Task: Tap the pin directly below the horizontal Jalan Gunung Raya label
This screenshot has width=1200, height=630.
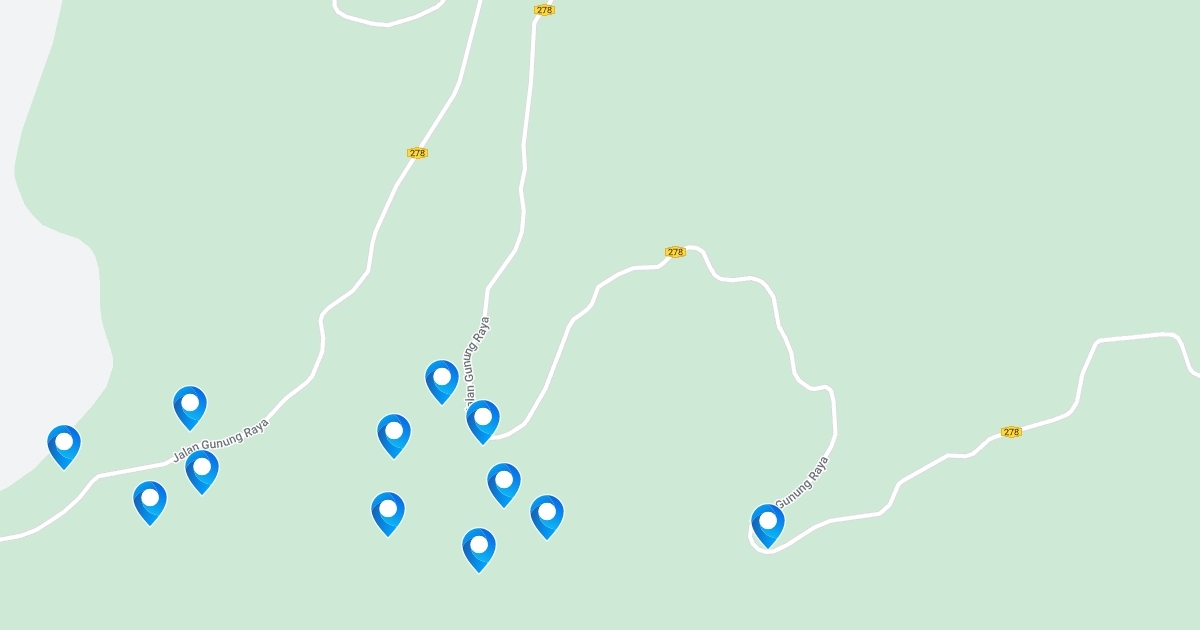Action: tap(202, 470)
